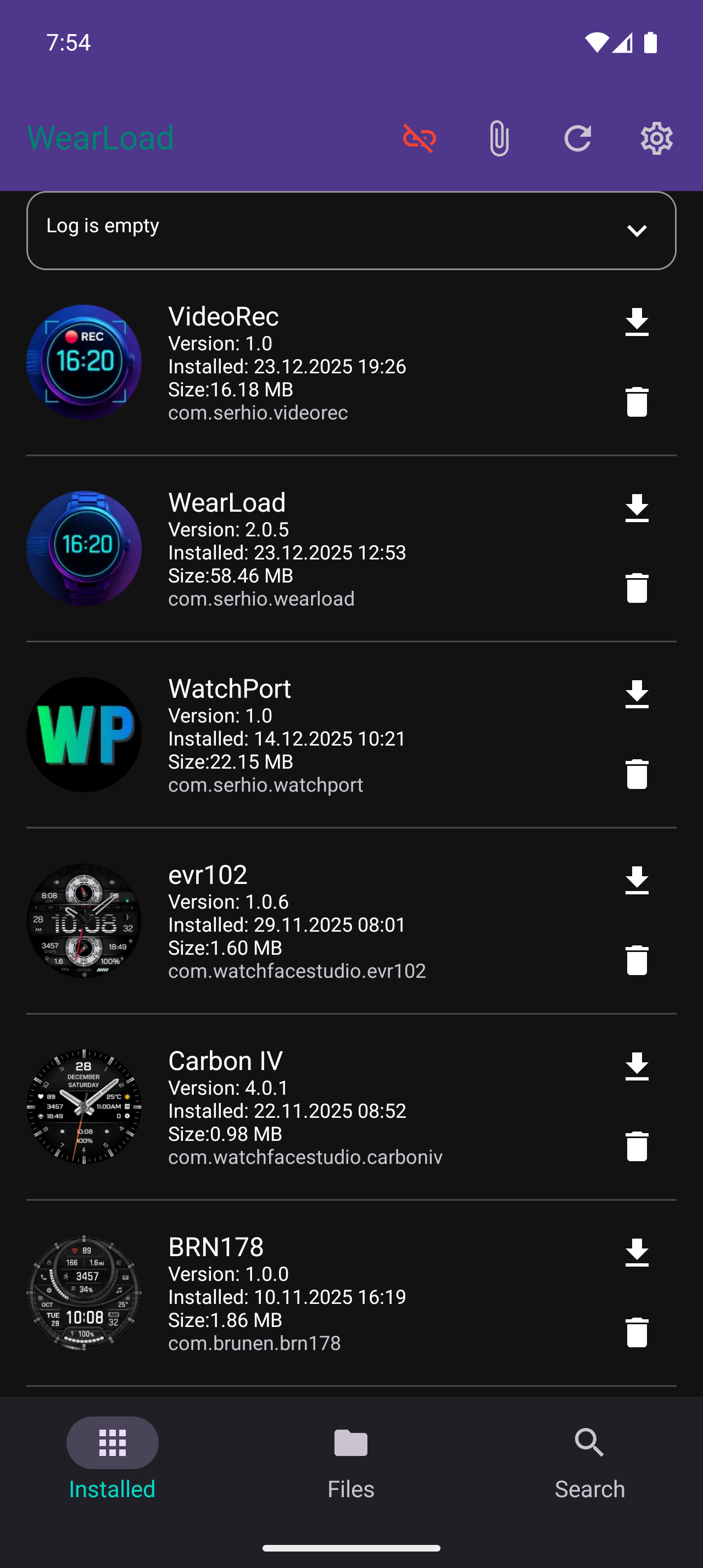The image size is (703, 1568).
Task: Open the paperclip attach icon
Action: pos(498,138)
